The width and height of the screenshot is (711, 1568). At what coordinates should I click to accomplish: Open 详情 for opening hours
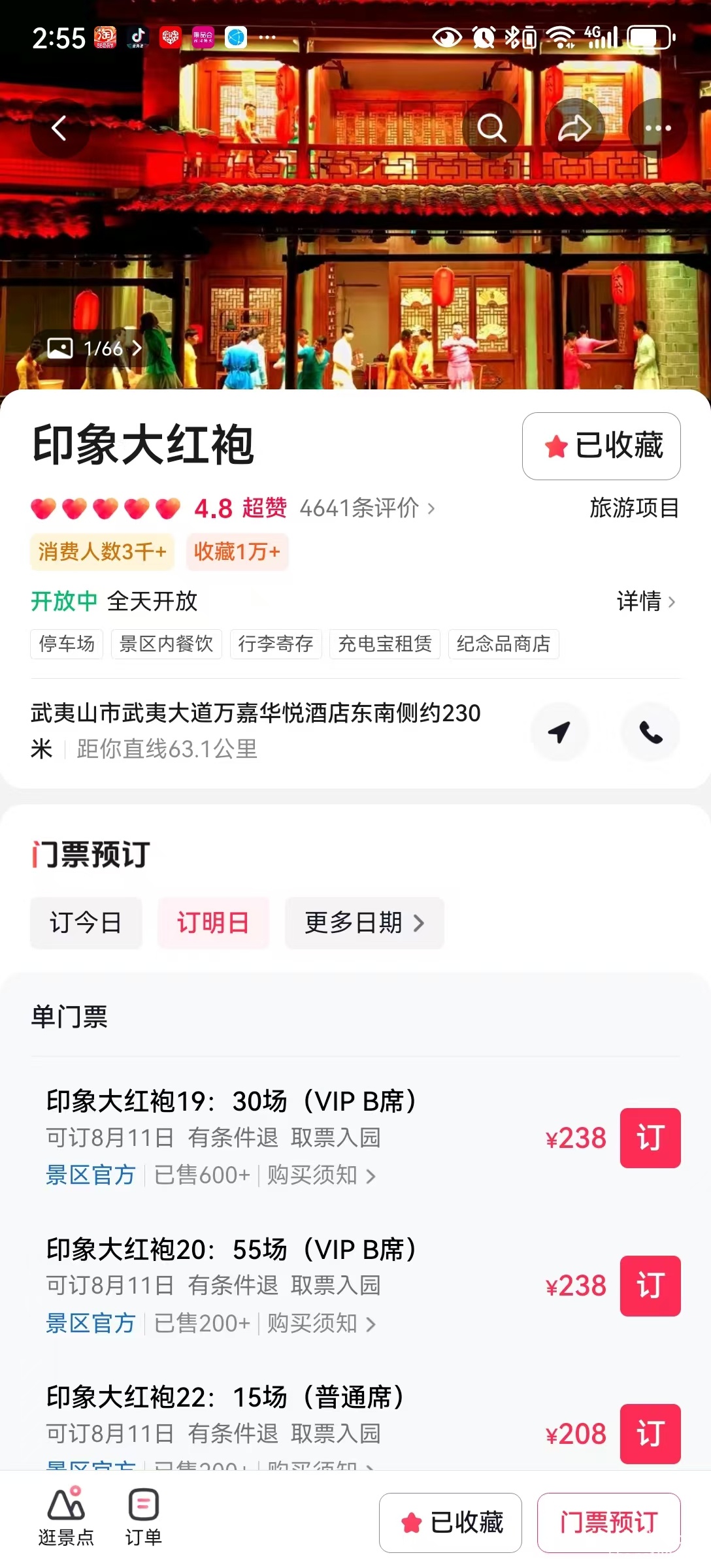point(646,601)
